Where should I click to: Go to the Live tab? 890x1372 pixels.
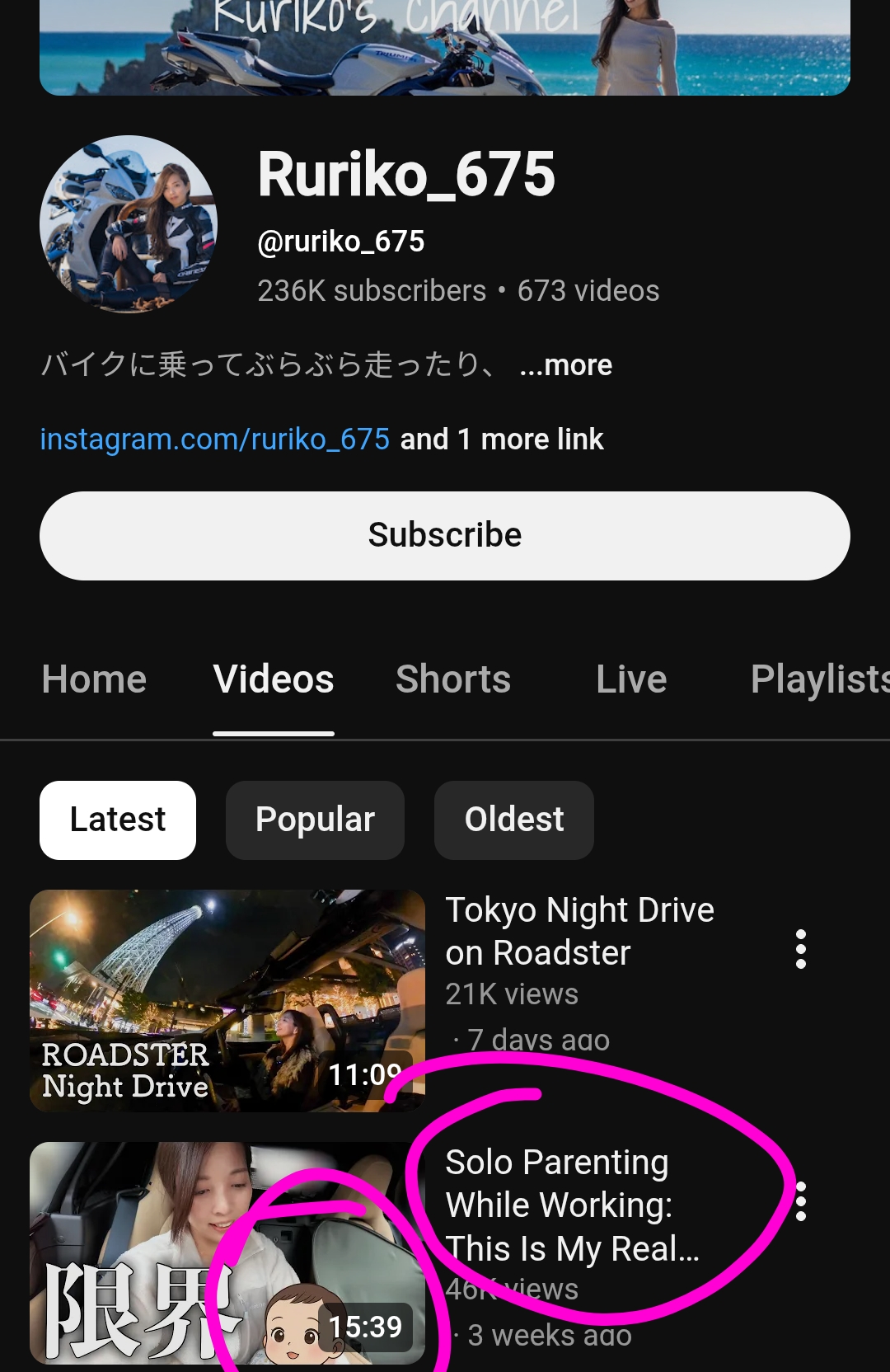coord(631,679)
